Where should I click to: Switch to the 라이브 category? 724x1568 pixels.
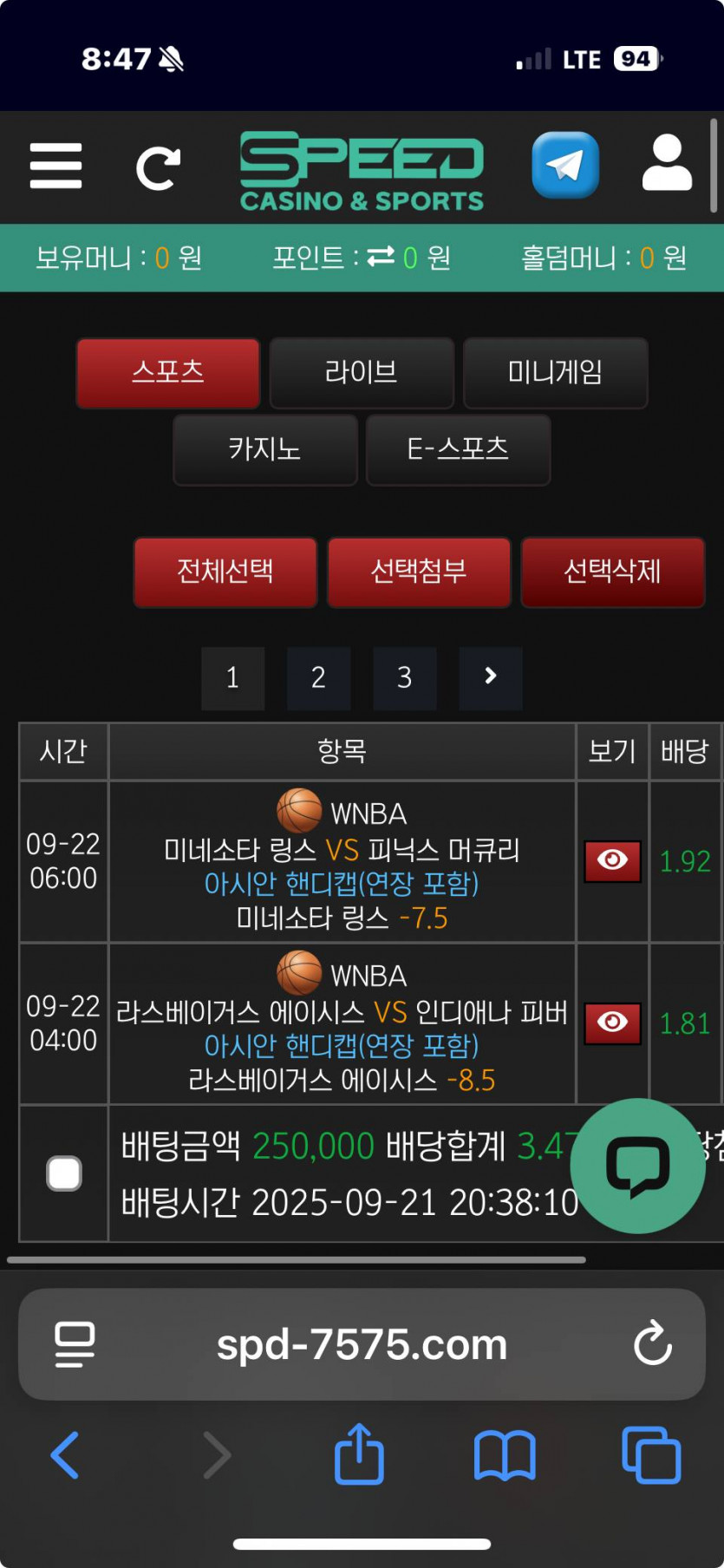pos(362,373)
